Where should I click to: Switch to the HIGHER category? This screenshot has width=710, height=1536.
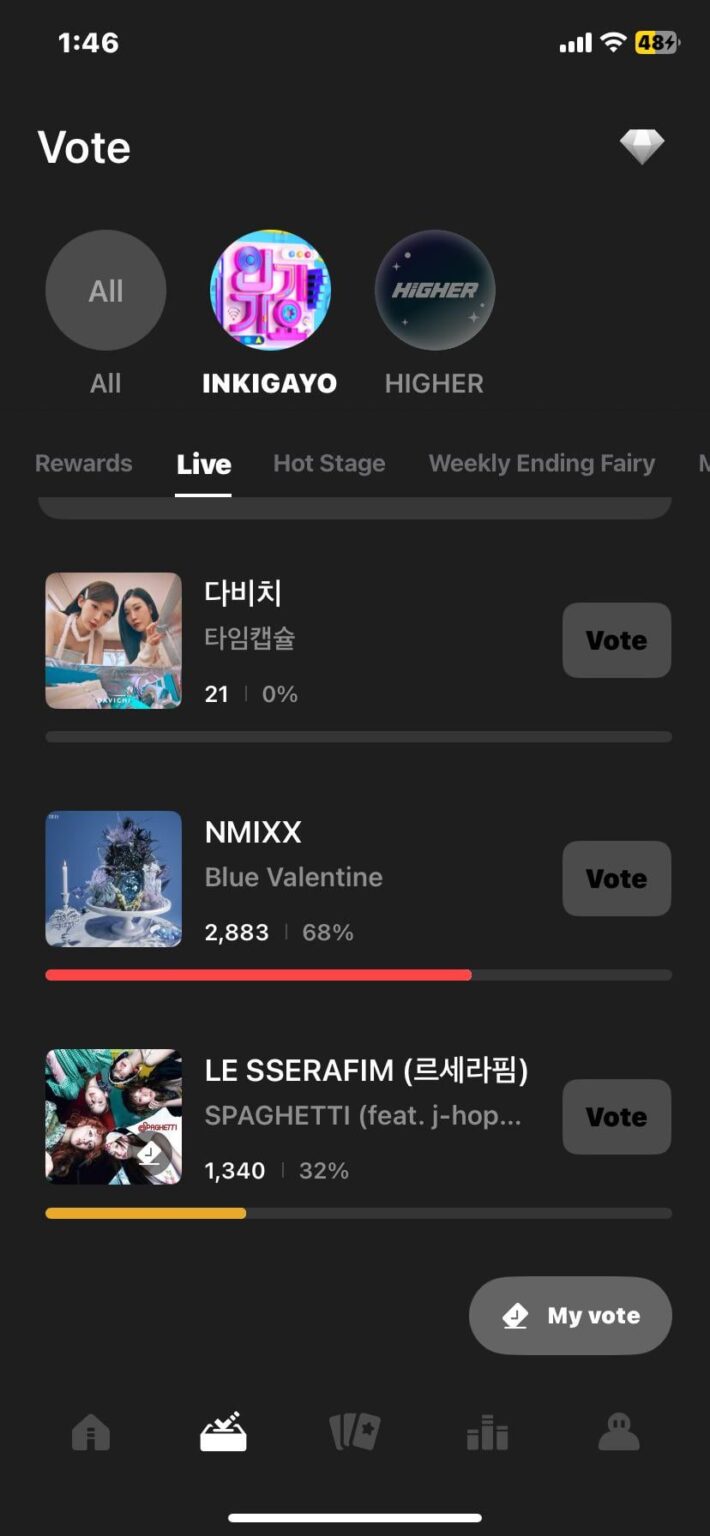(435, 291)
